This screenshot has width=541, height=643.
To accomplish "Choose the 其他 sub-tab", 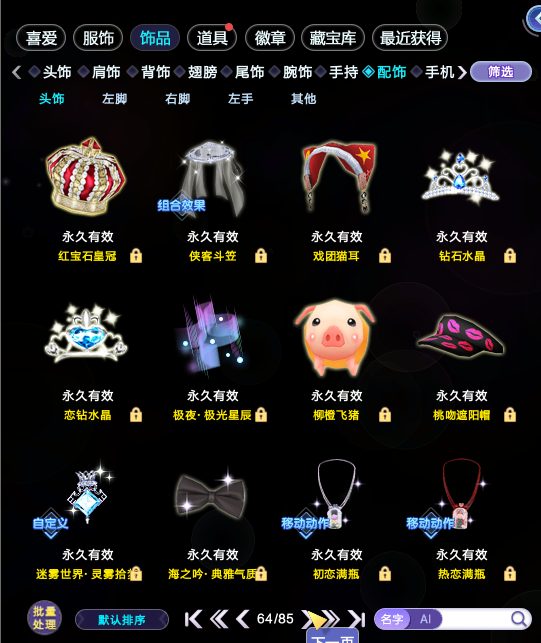I will pyautogui.click(x=304, y=98).
